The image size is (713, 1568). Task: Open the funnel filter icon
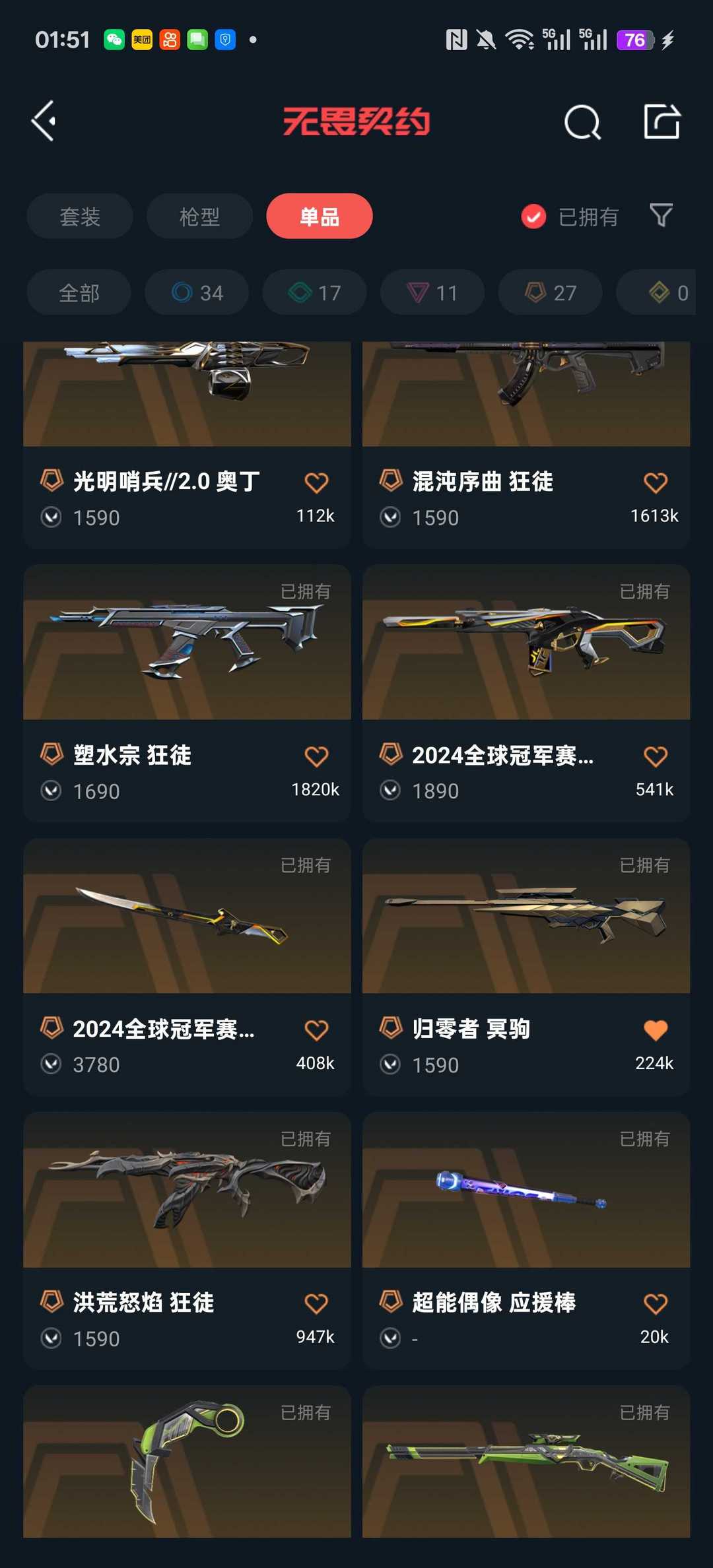tap(661, 215)
